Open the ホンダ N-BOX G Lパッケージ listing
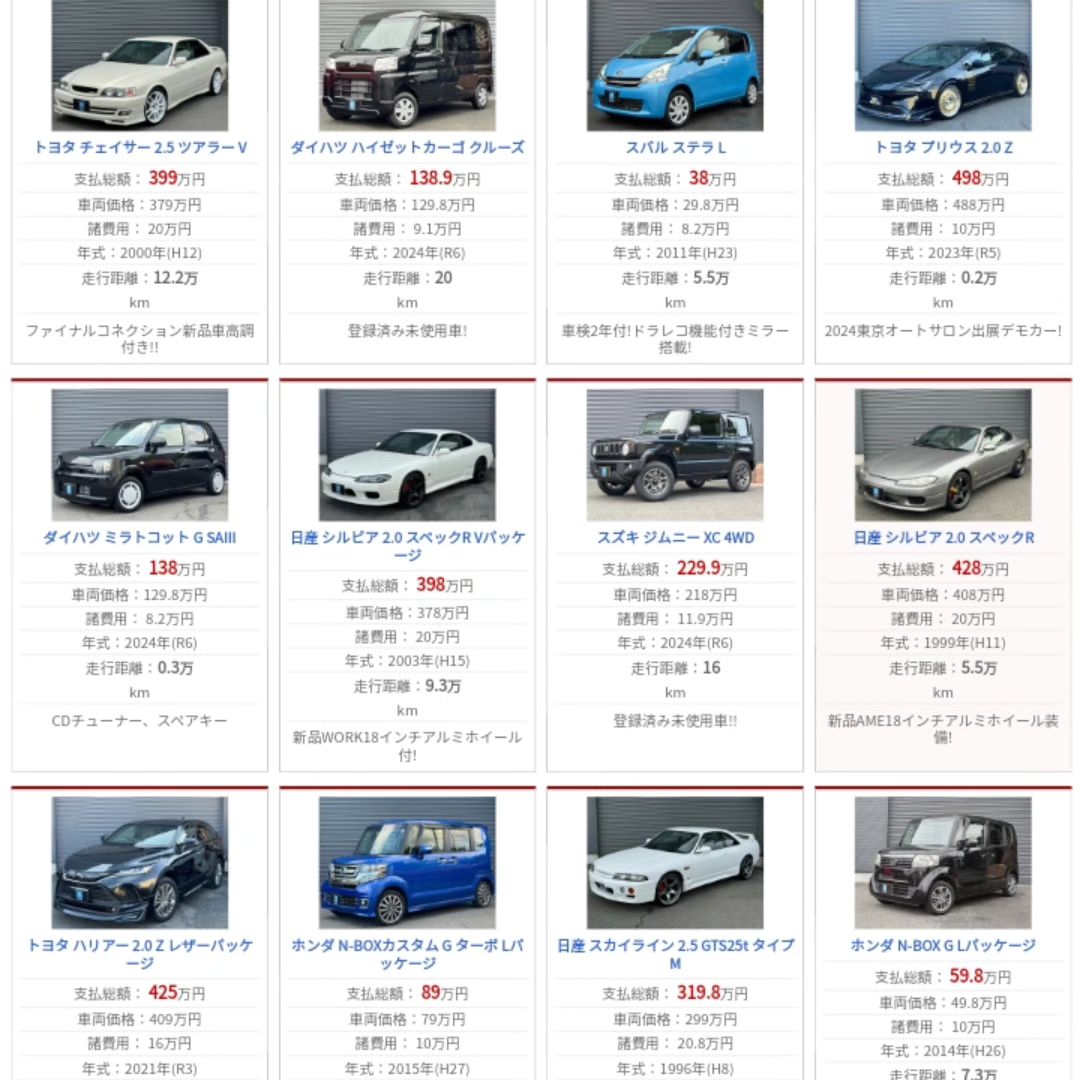1080x1080 pixels. click(x=943, y=945)
